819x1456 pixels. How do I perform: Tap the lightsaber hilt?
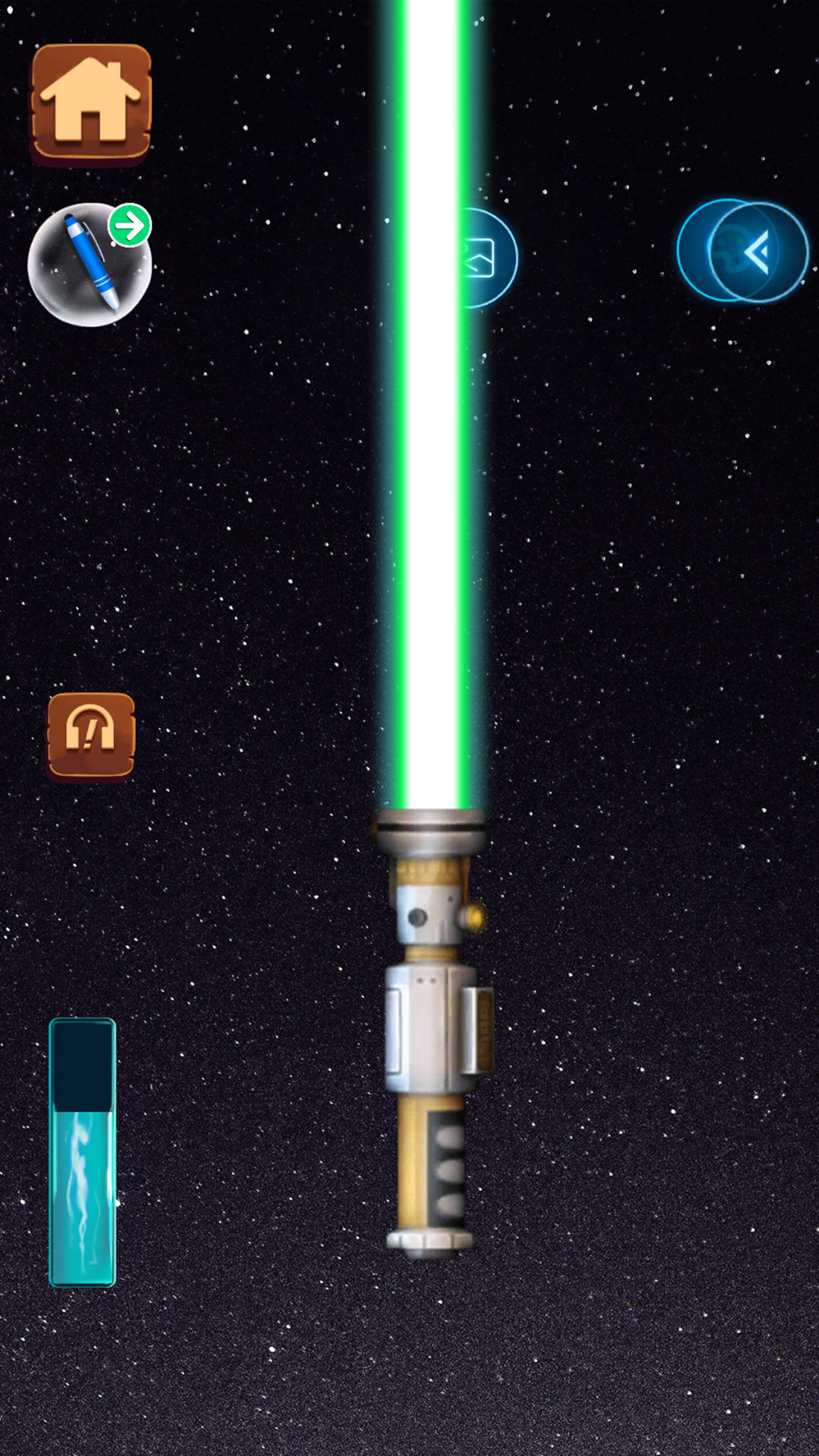click(434, 1031)
